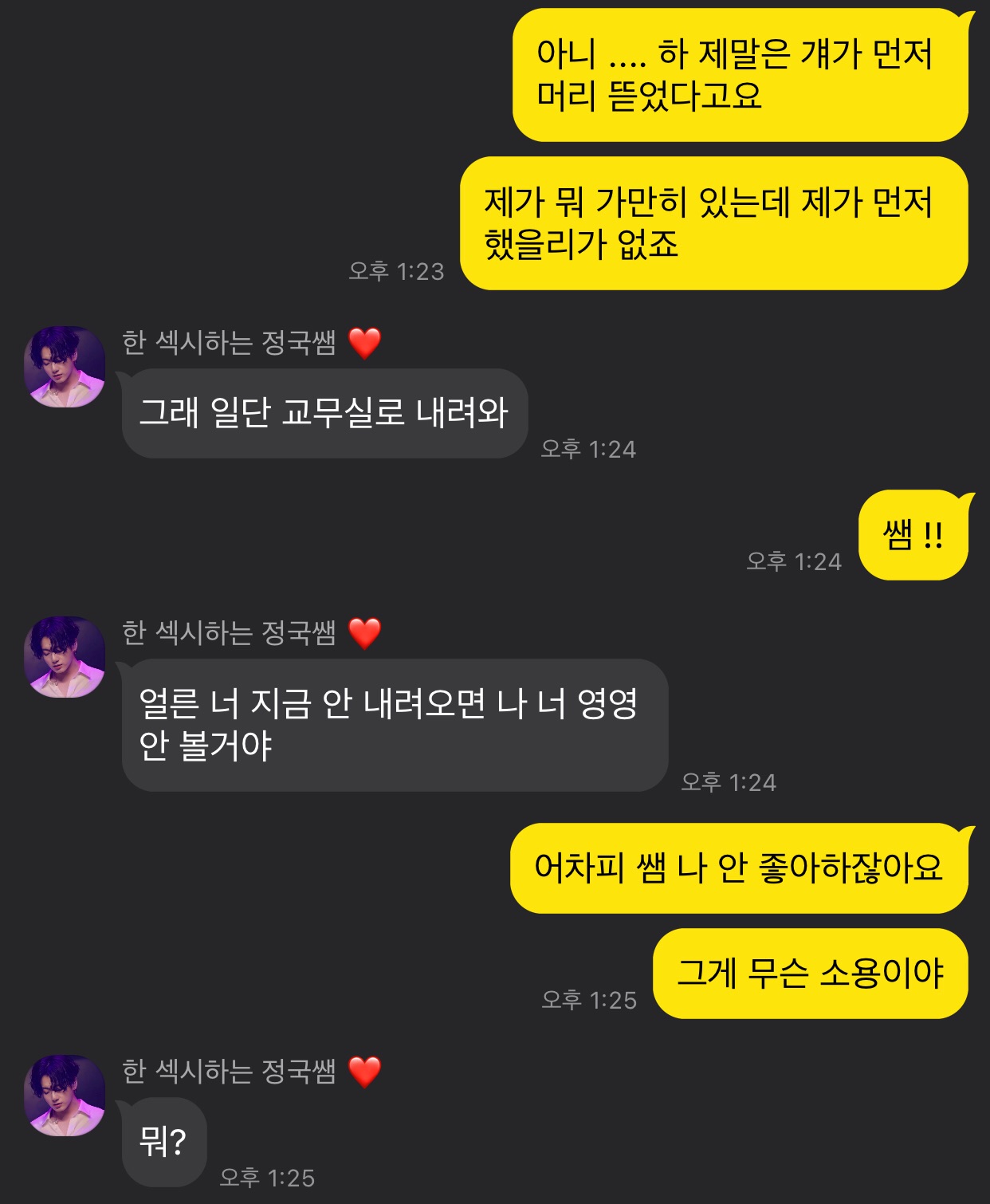Open sender's profile photo above '그래 일단 교무실로 내려와'
Screen dimensions: 990x1204
point(65,367)
